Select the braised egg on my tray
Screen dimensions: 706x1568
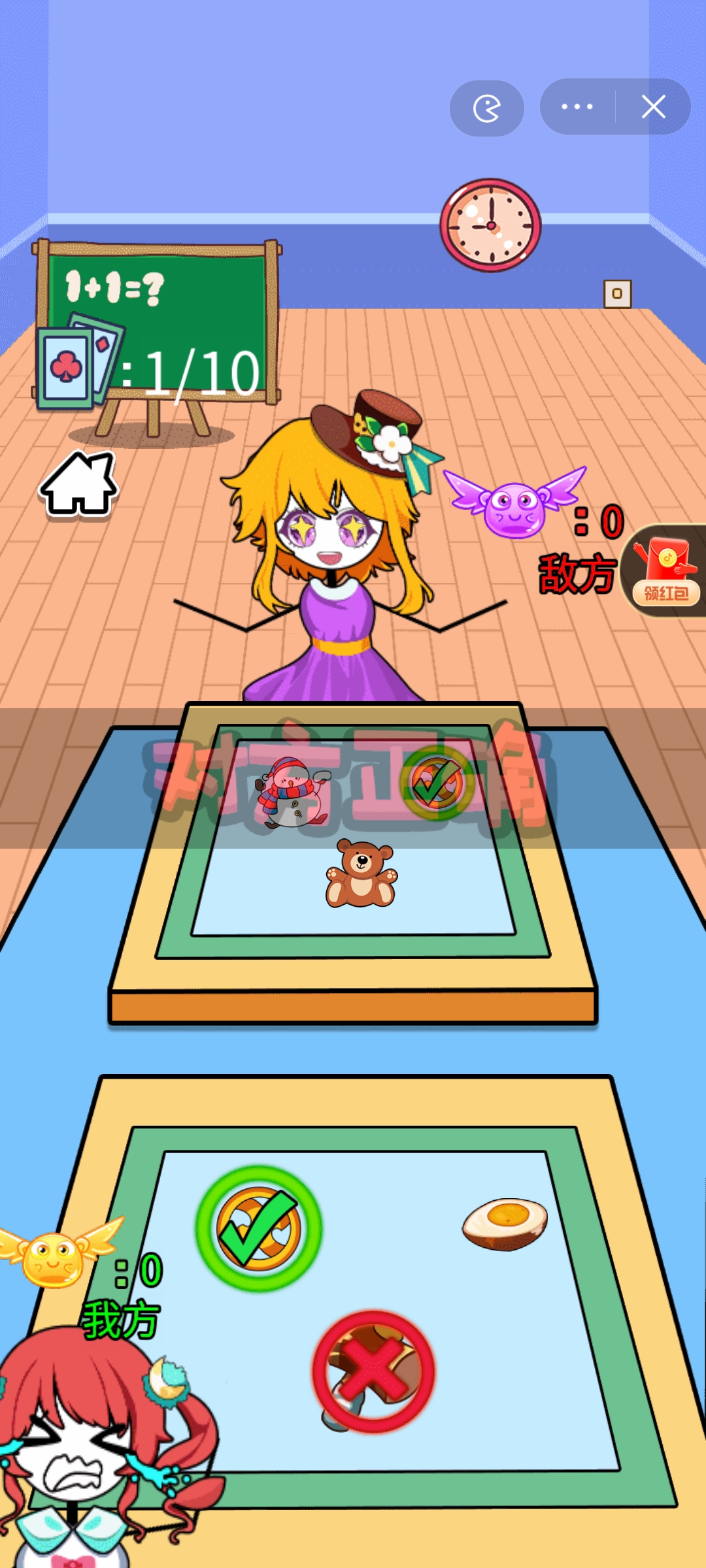(x=505, y=1223)
